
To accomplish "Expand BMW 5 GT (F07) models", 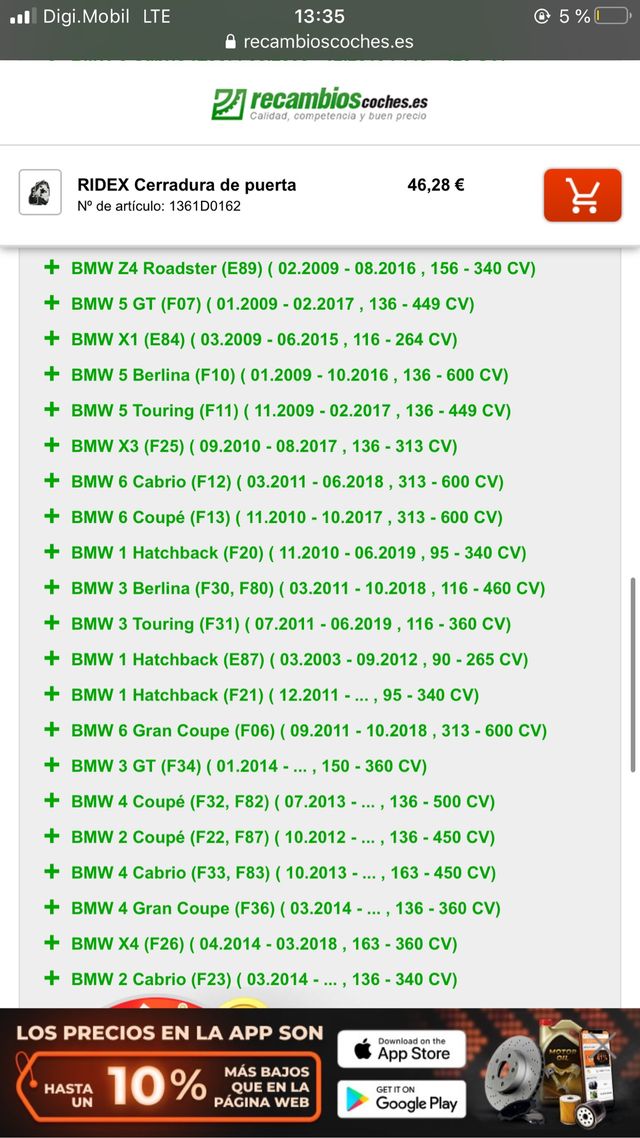I will pyautogui.click(x=52, y=303).
